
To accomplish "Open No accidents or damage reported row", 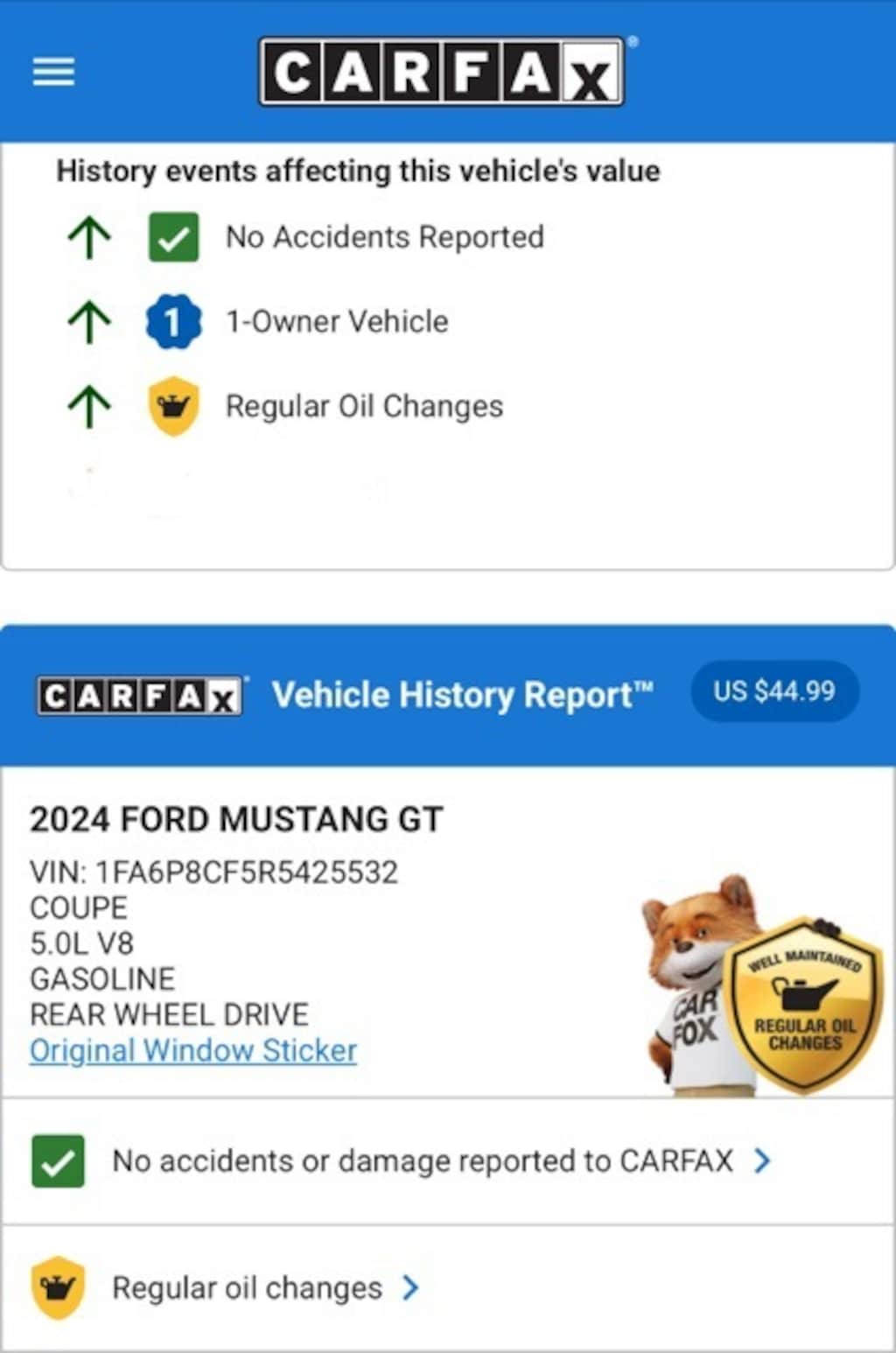I will tap(423, 1160).
